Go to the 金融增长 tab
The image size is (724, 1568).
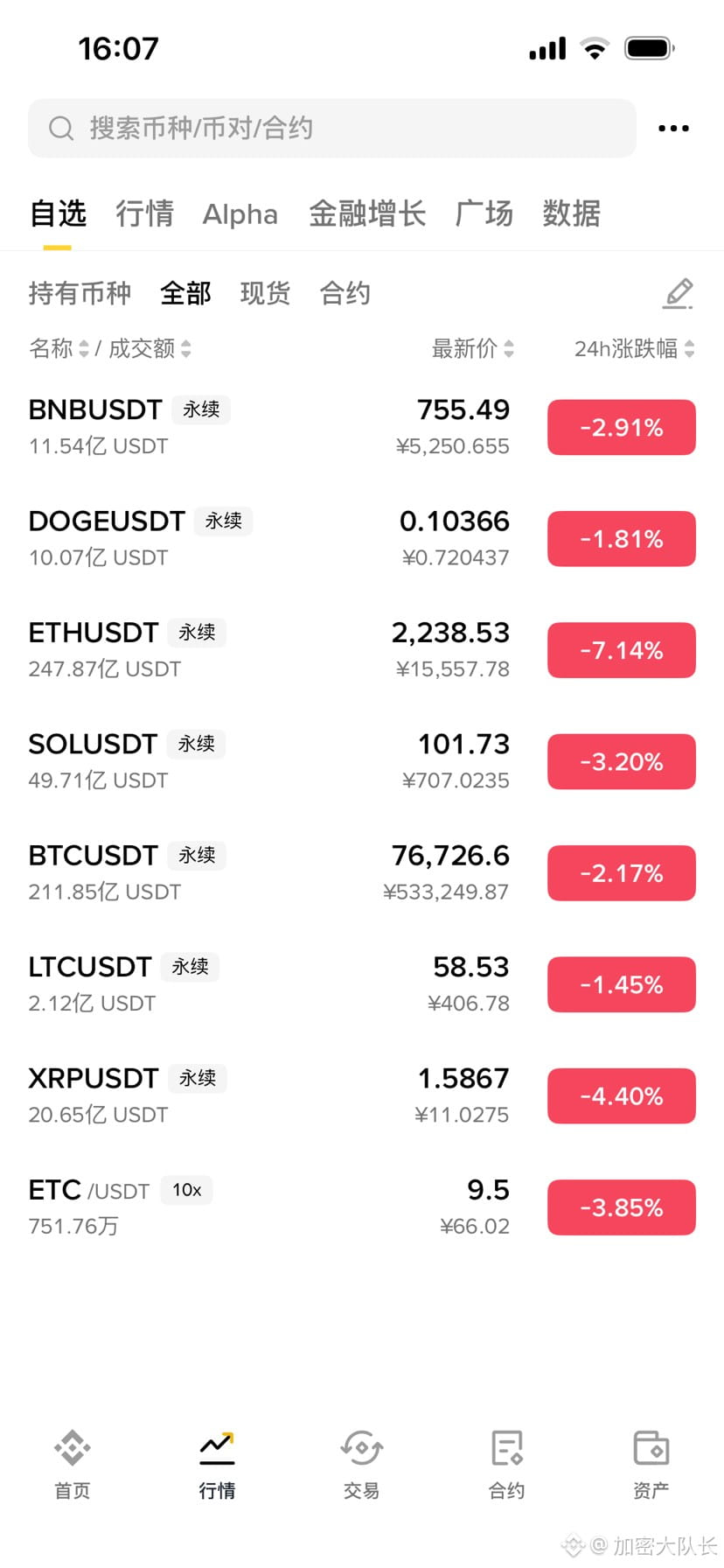coord(367,213)
